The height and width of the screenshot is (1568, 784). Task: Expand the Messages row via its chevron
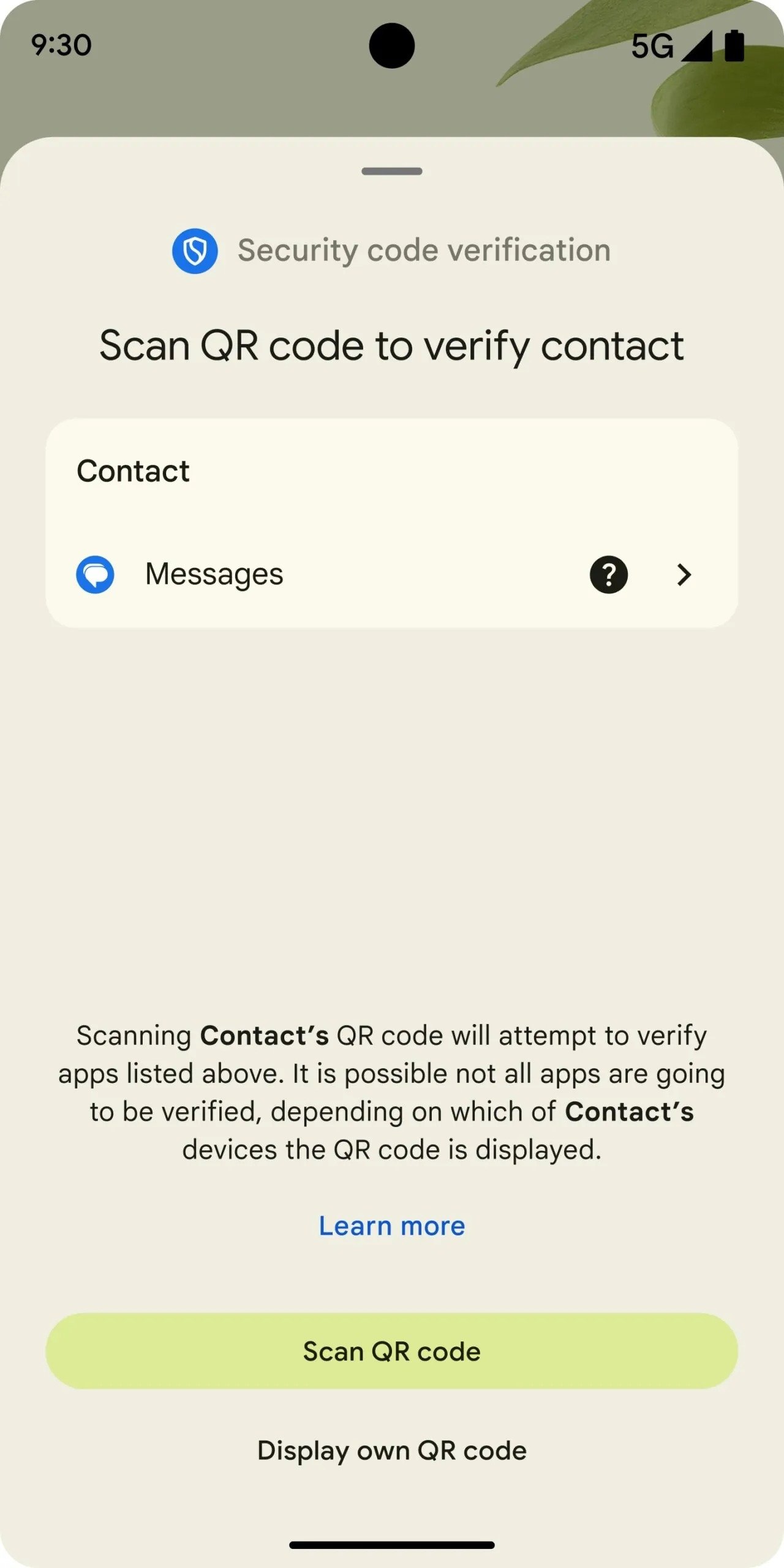point(684,575)
